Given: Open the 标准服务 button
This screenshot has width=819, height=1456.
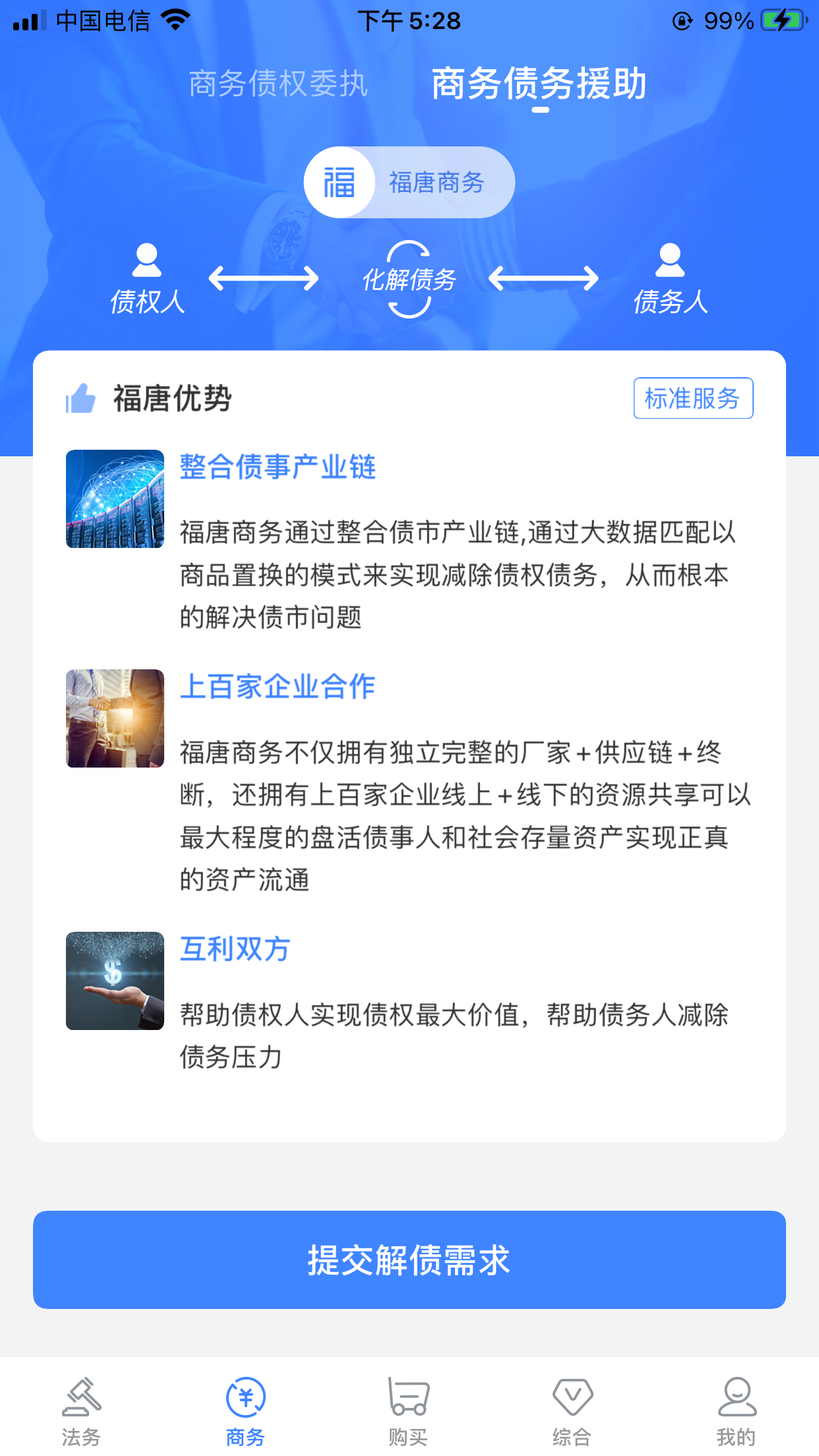Looking at the screenshot, I should click(692, 398).
